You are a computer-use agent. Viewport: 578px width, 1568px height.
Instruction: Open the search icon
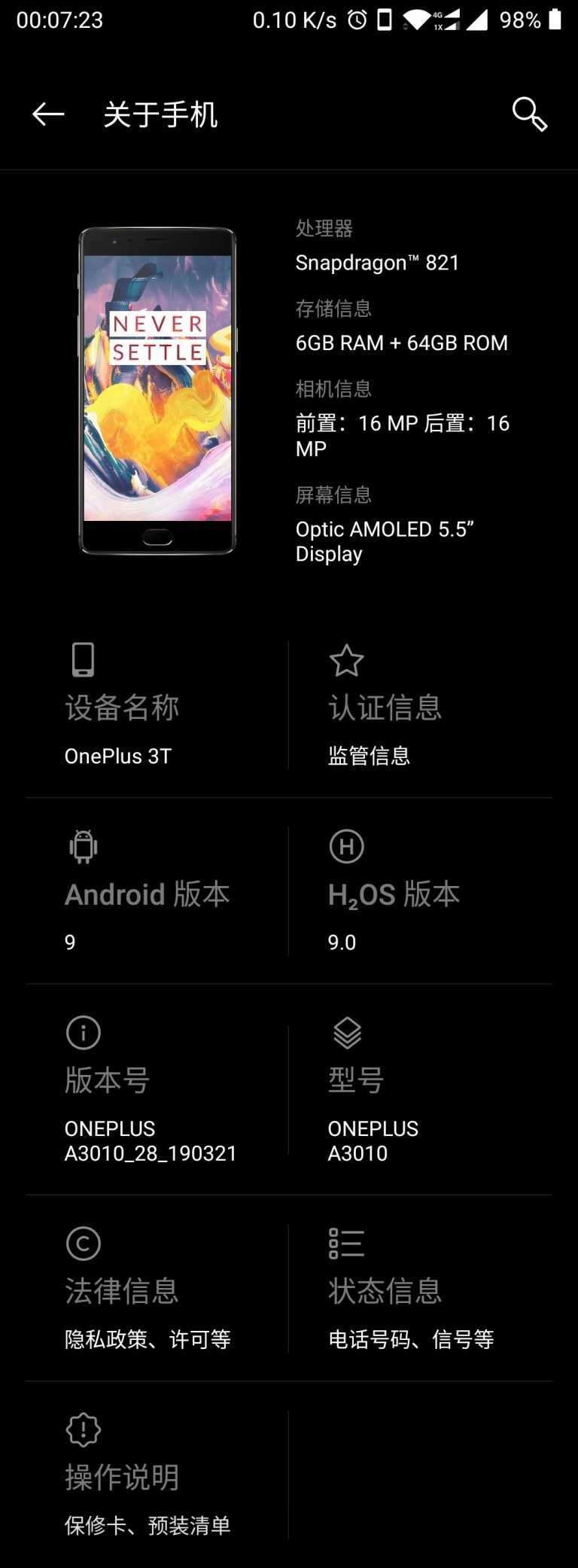tap(529, 114)
